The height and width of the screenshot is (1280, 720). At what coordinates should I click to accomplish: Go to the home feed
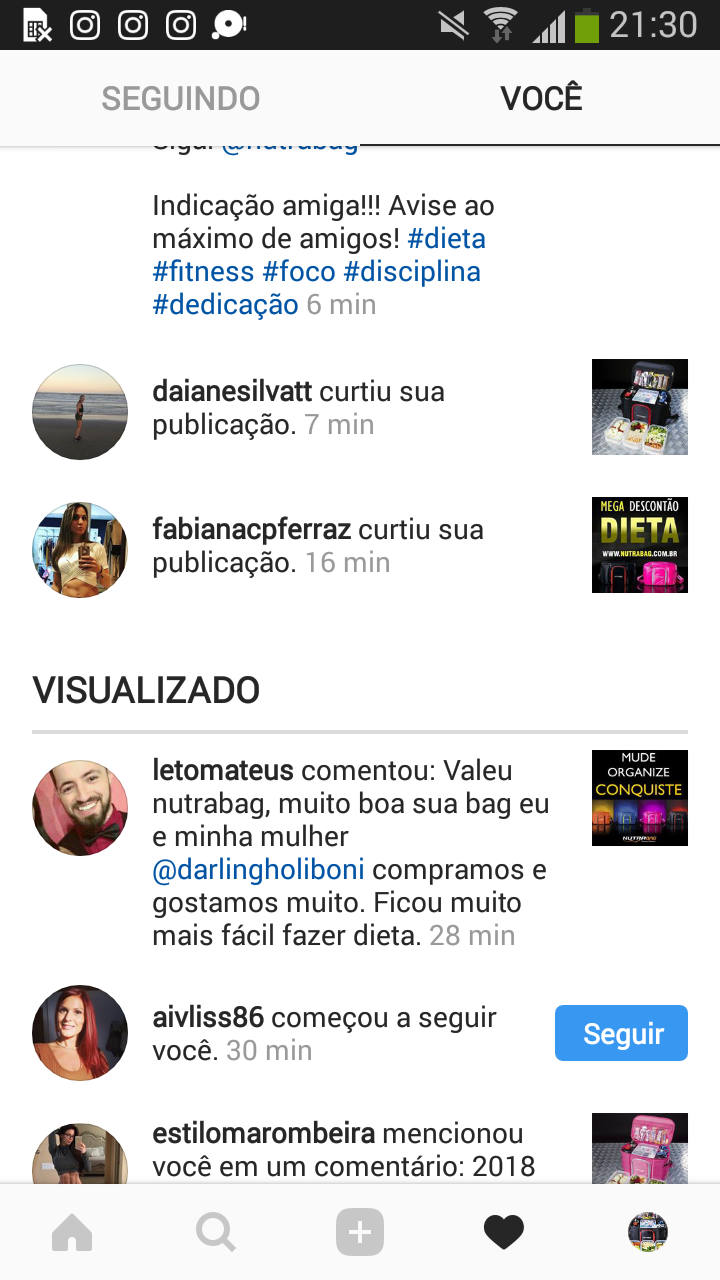click(x=72, y=1233)
